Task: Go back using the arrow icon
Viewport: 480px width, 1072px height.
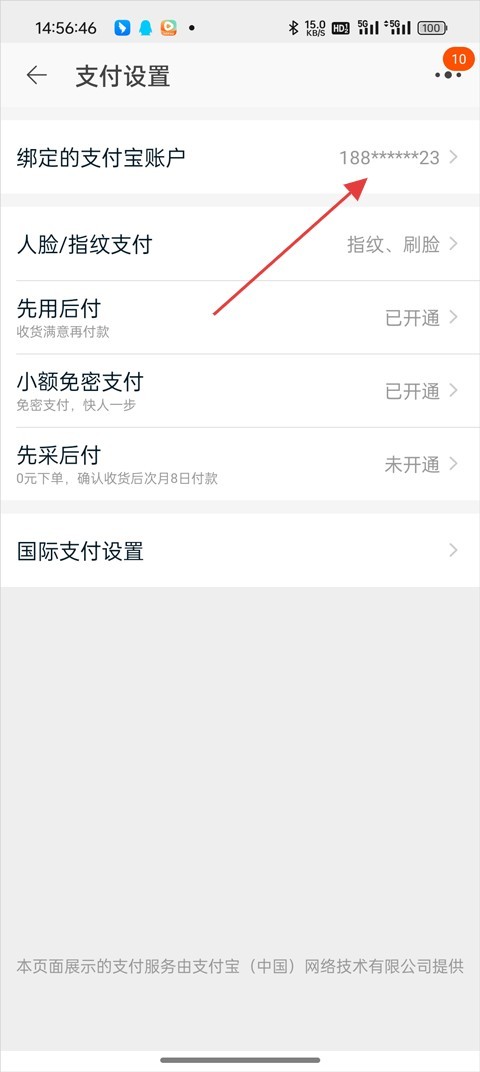Action: [x=36, y=75]
